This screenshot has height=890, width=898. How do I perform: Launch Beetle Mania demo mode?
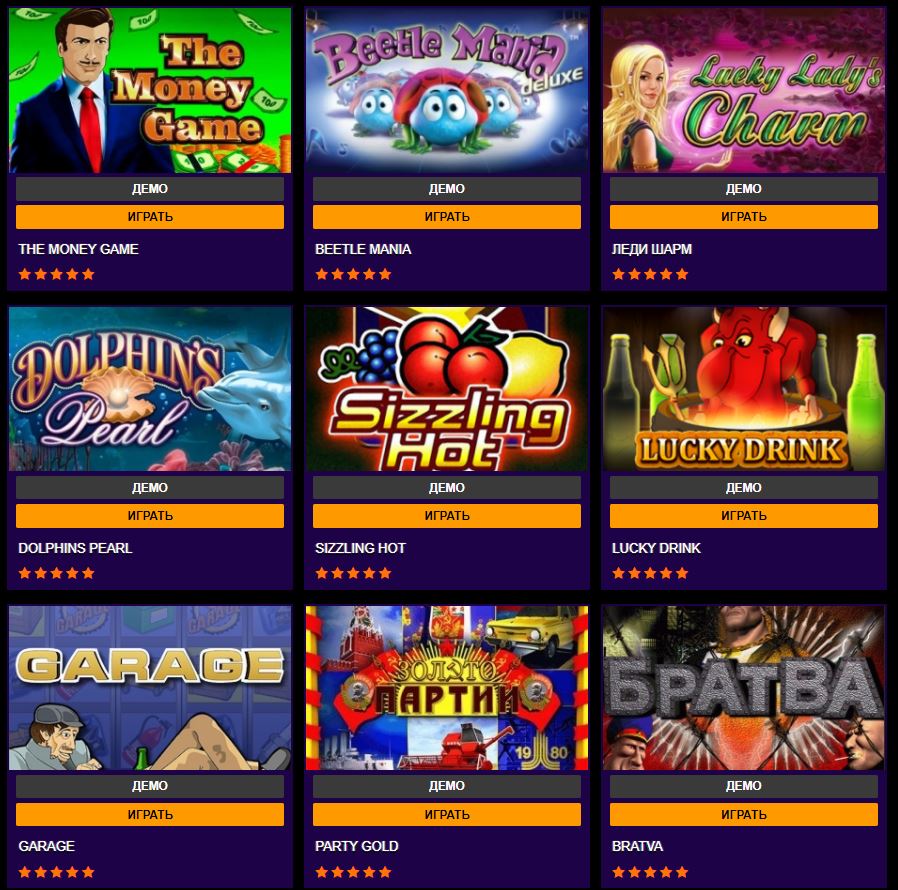pyautogui.click(x=447, y=189)
